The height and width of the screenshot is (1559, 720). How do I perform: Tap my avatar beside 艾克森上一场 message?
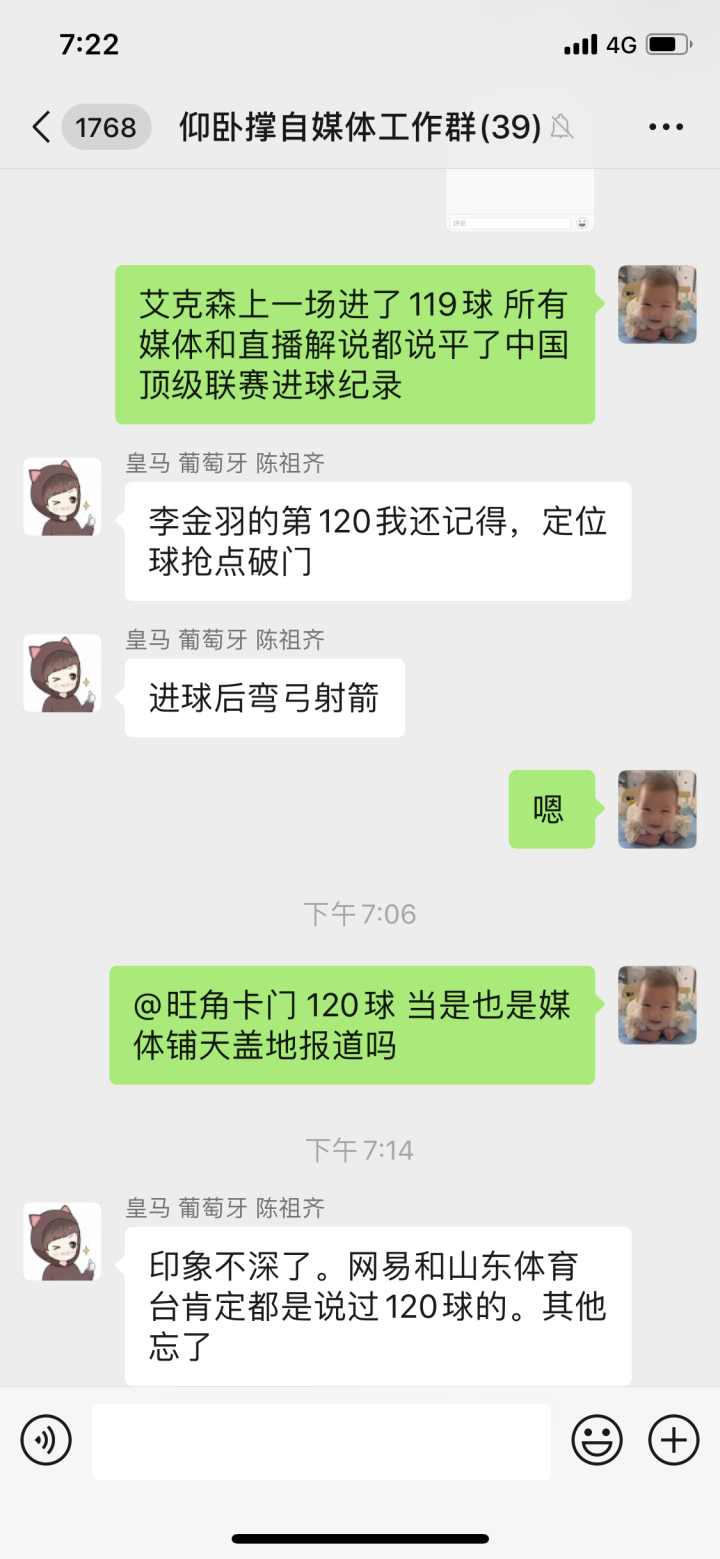(x=657, y=305)
